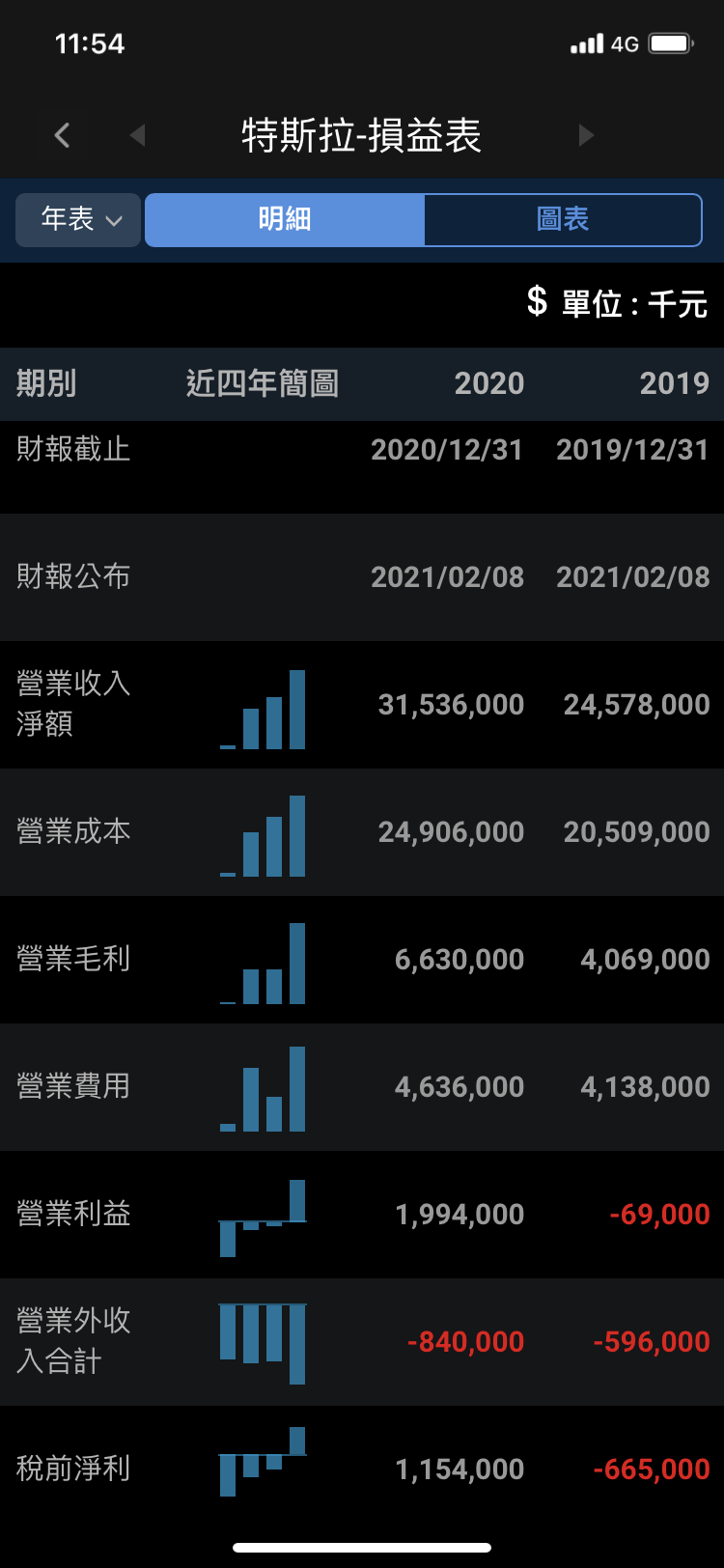Switch to the 明細 tab
This screenshot has height=1568, width=724.
click(x=285, y=220)
